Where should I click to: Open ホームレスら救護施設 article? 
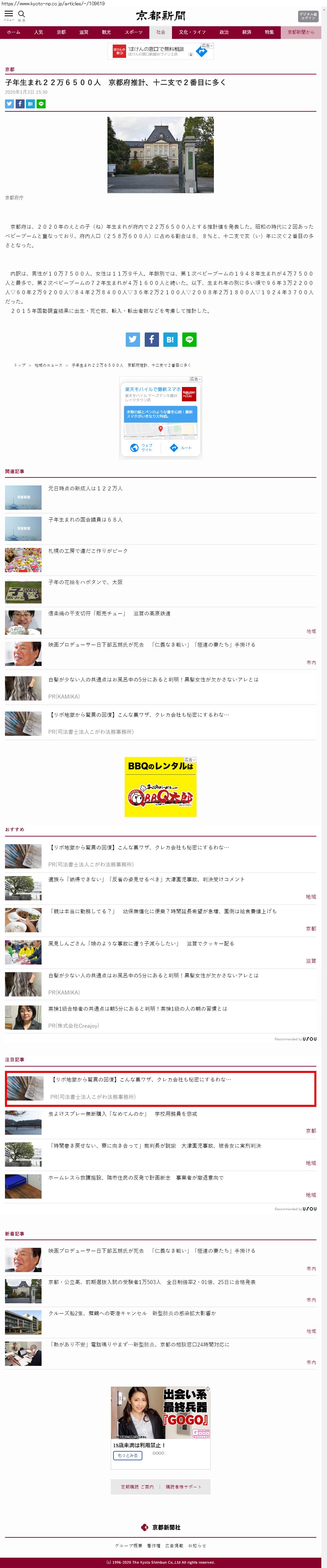135,1178
